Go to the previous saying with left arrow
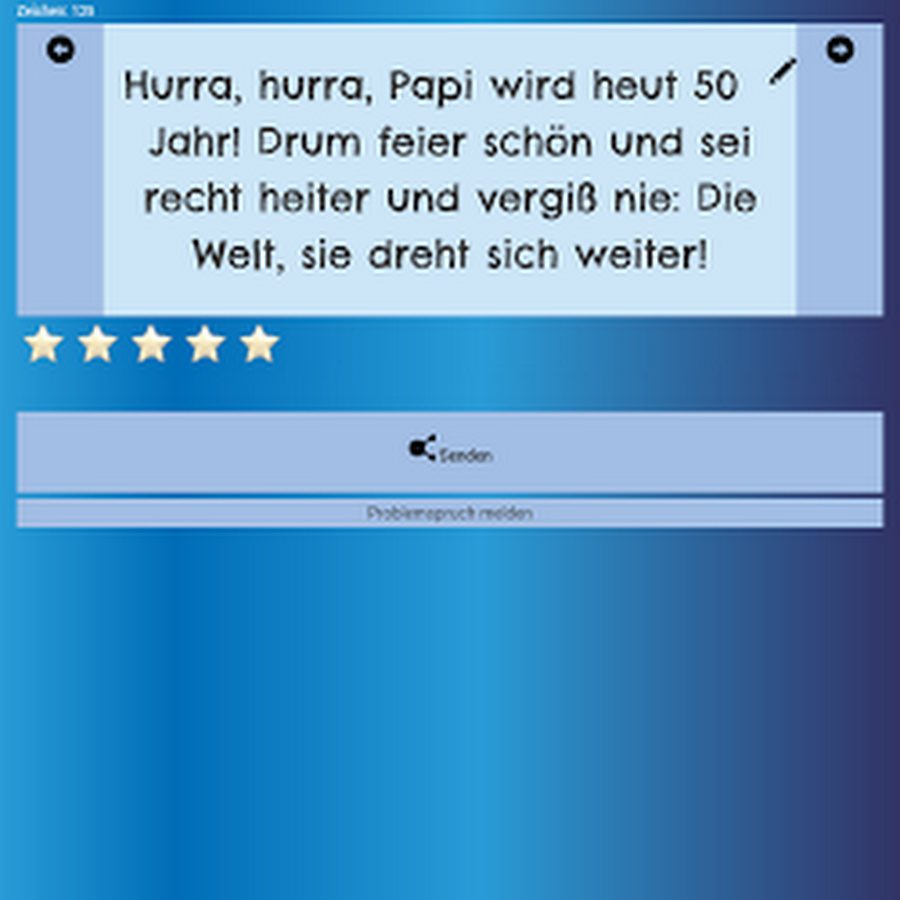This screenshot has height=900, width=900. pyautogui.click(x=61, y=50)
